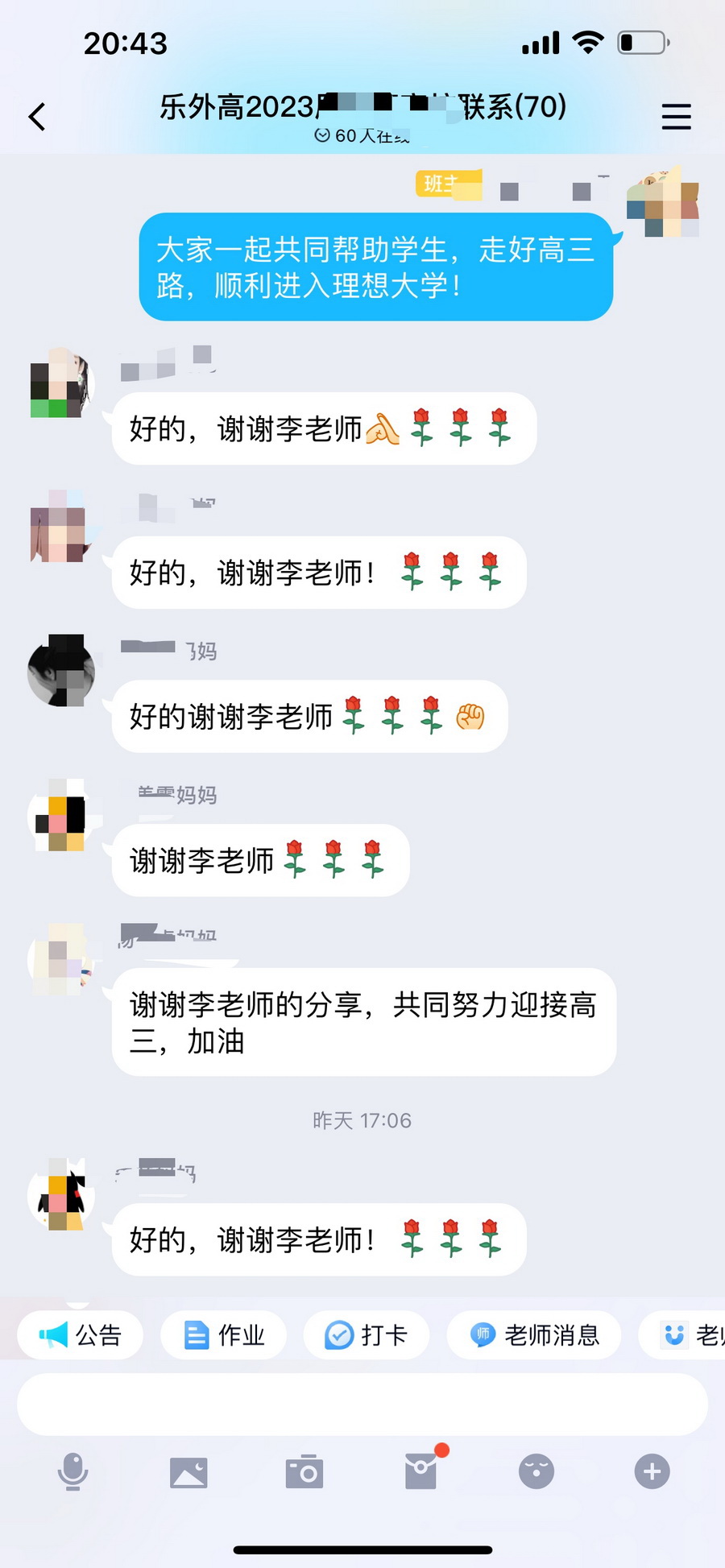
Task: Open the group menu with three lines
Action: 676,117
